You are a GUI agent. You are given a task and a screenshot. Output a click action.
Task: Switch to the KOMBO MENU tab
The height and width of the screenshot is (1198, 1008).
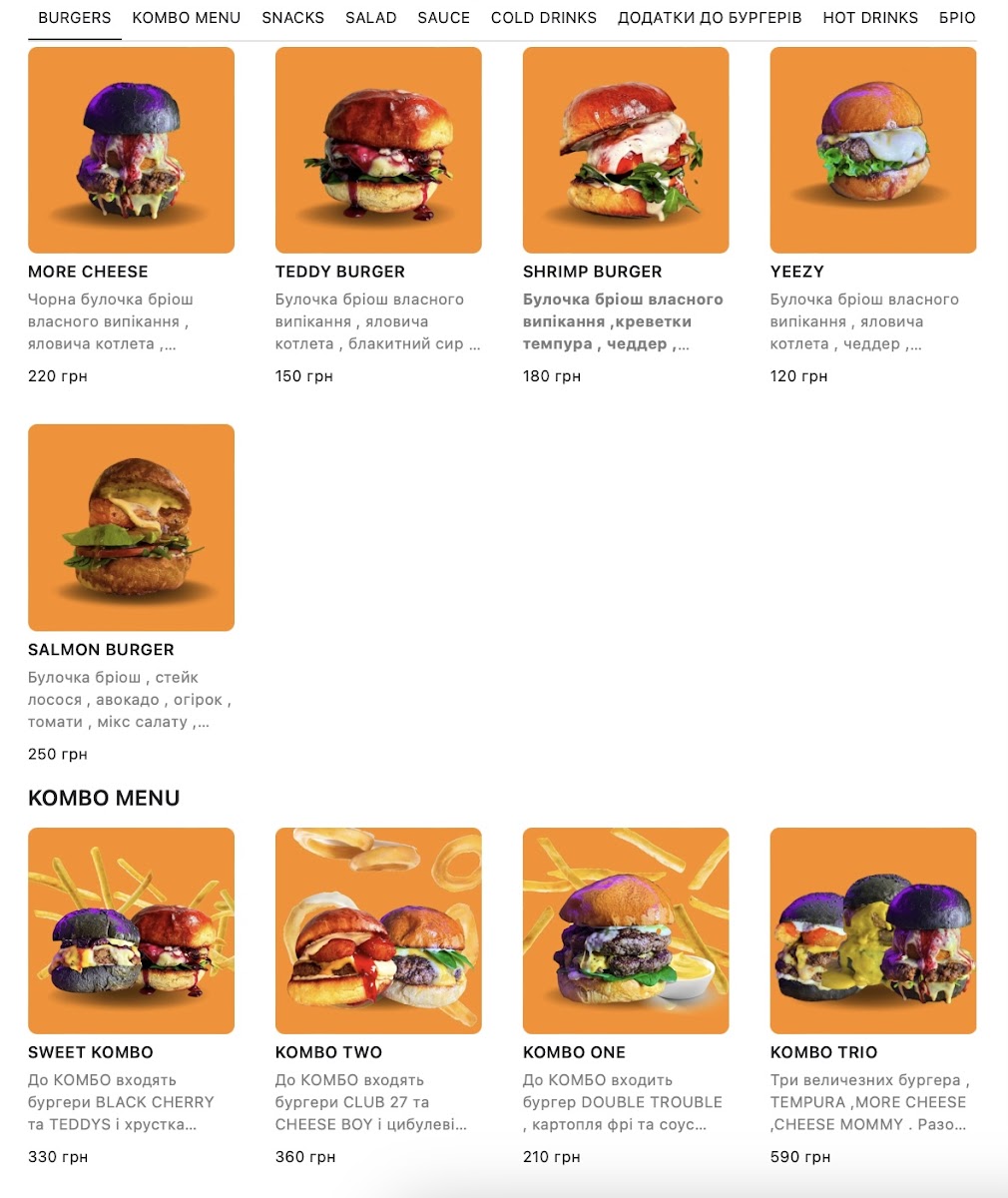point(187,18)
